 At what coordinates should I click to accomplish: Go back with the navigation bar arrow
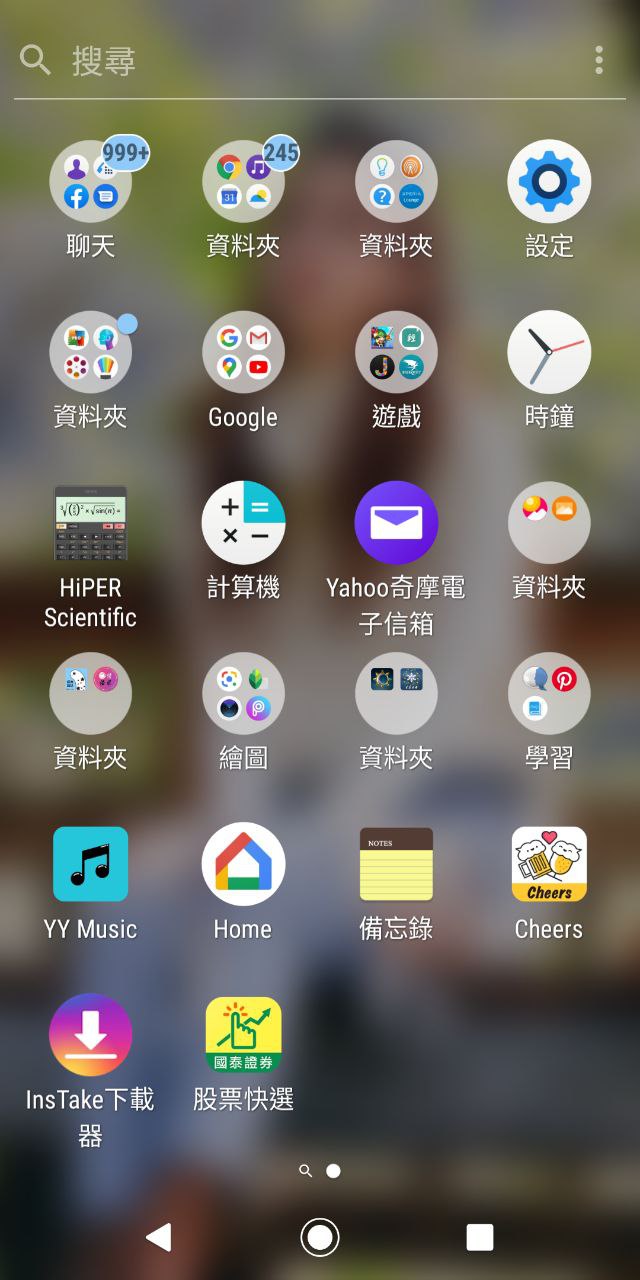click(159, 1237)
